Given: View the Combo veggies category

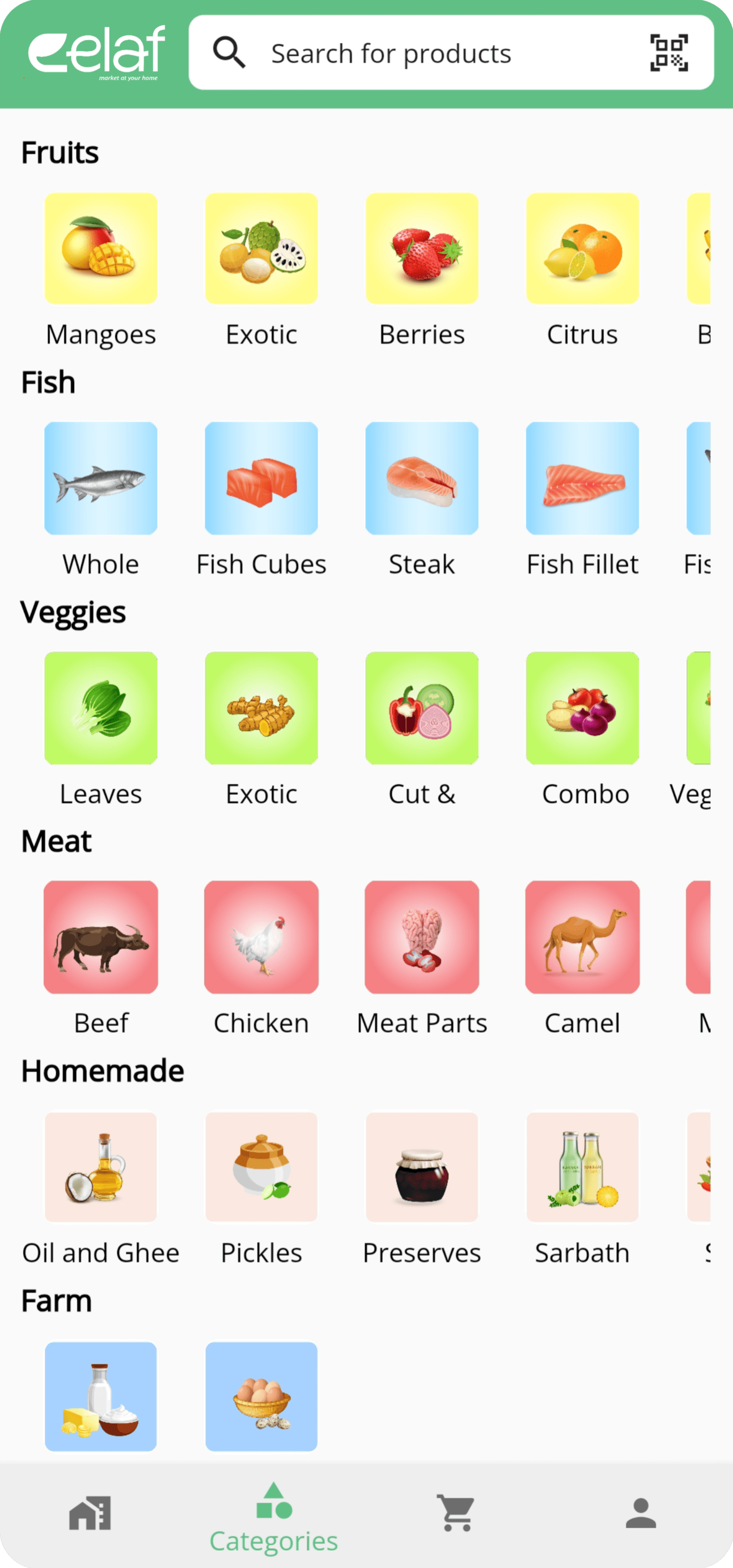Looking at the screenshot, I should [582, 709].
